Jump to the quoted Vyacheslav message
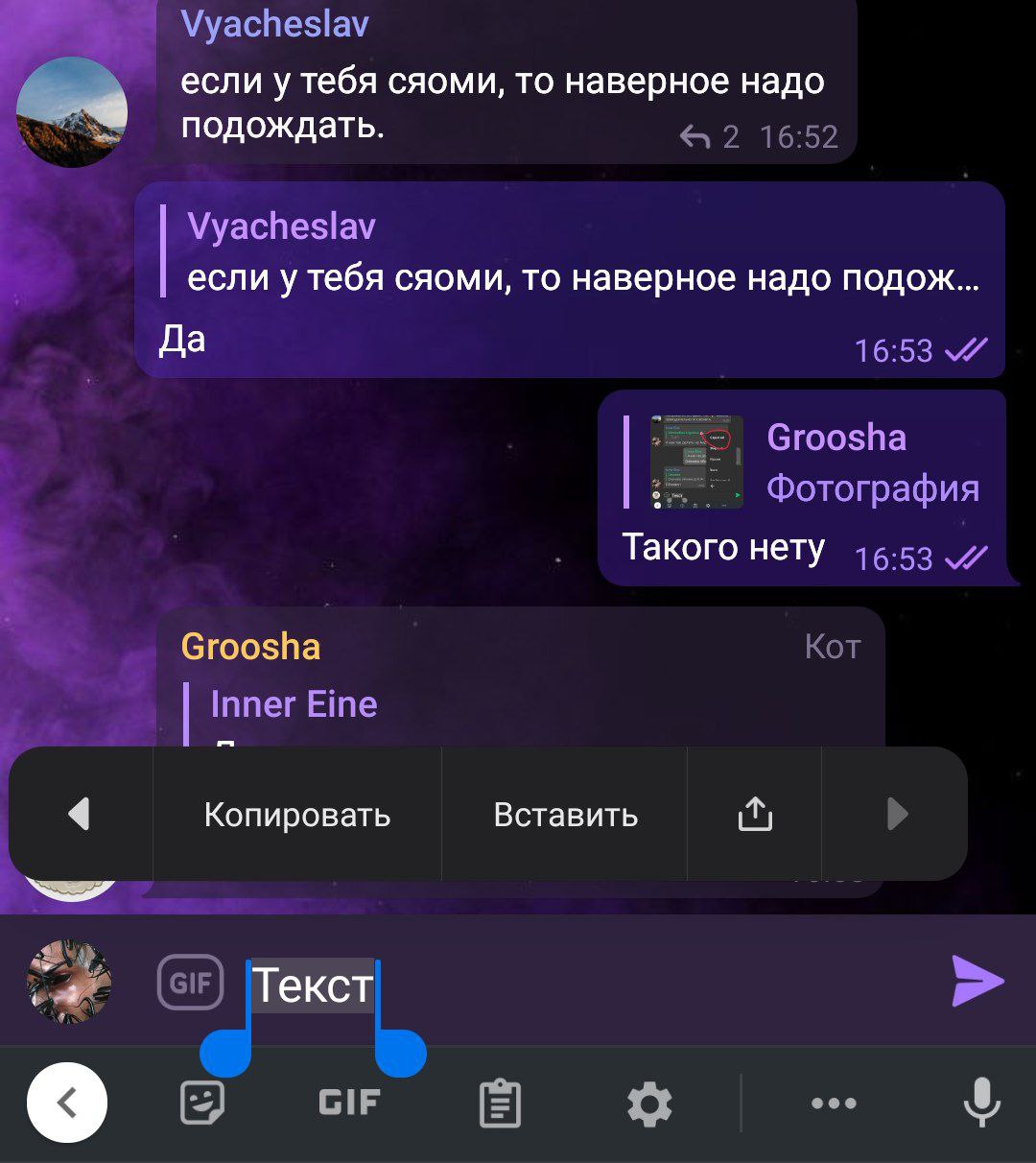 click(x=576, y=253)
